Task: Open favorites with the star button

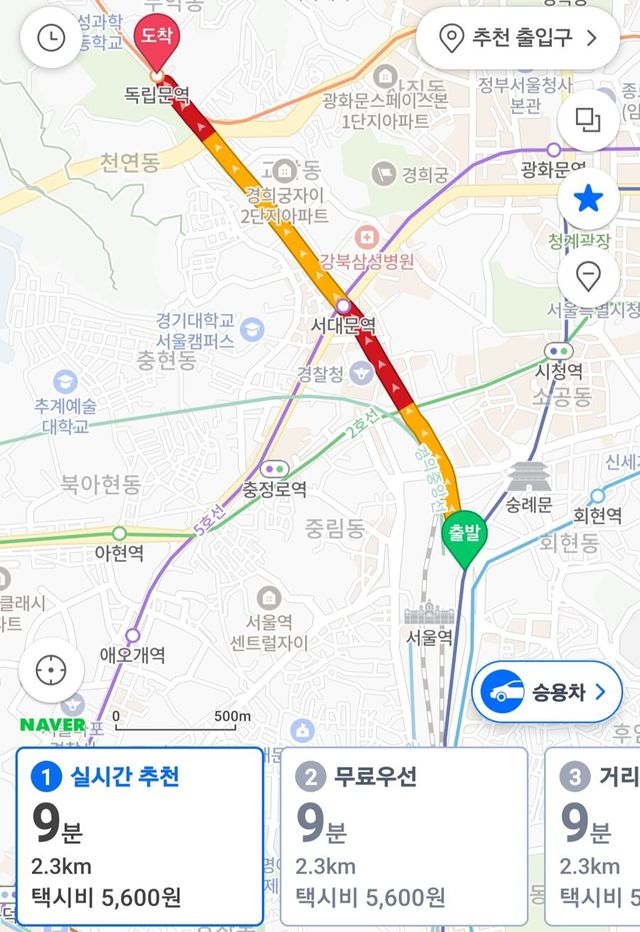Action: (x=587, y=199)
